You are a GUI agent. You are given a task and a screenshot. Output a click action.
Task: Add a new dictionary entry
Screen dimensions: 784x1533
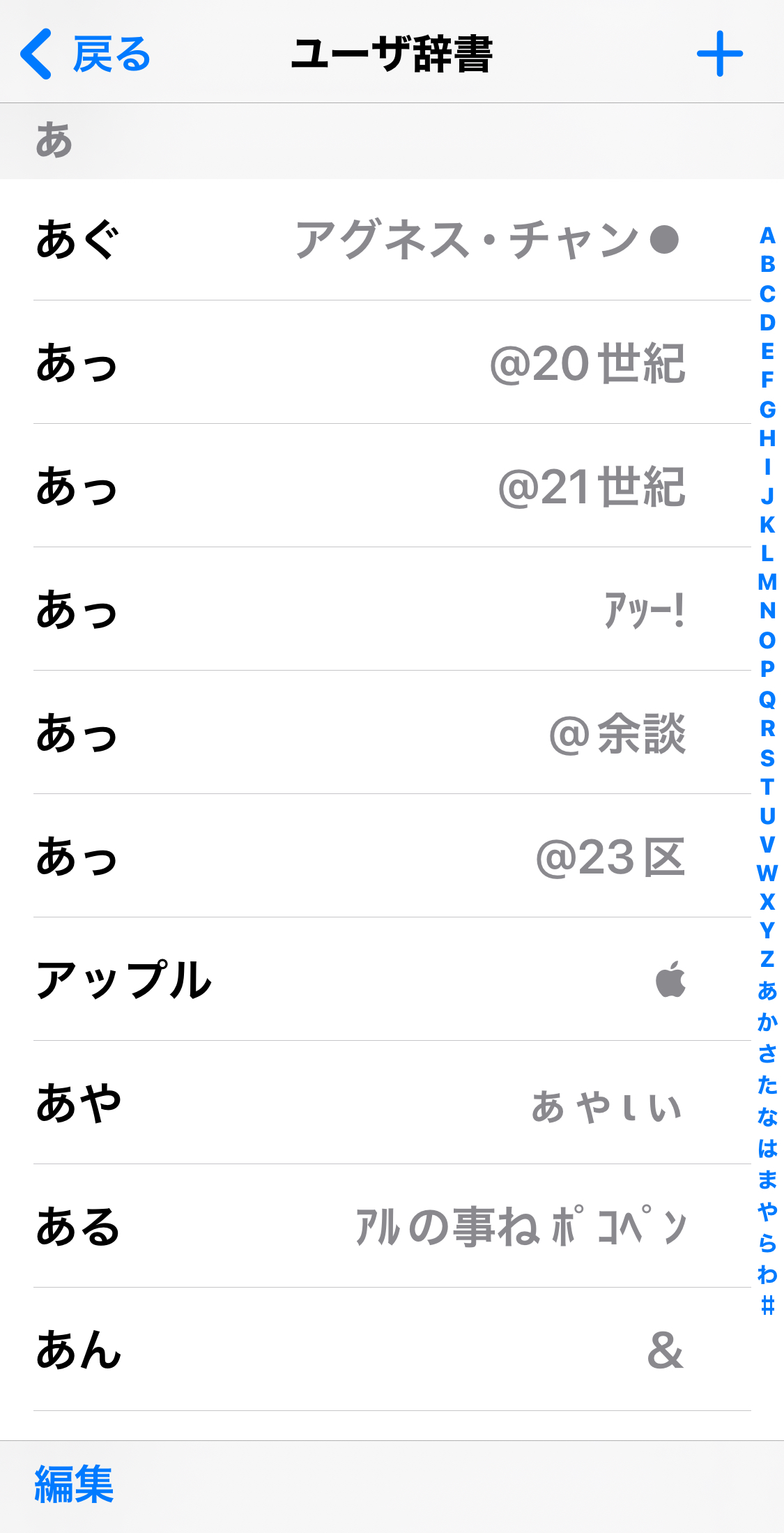point(719,54)
